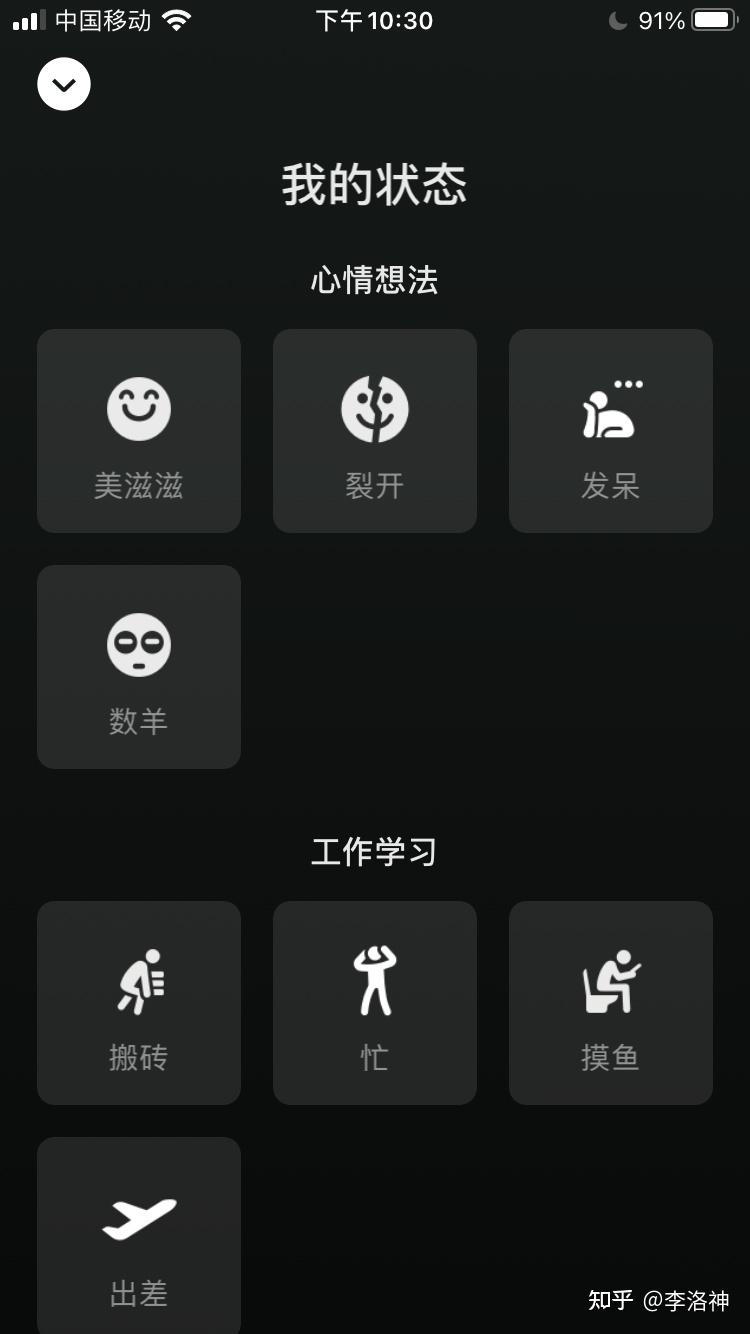Collapse the status panel with the down arrow

64,85
